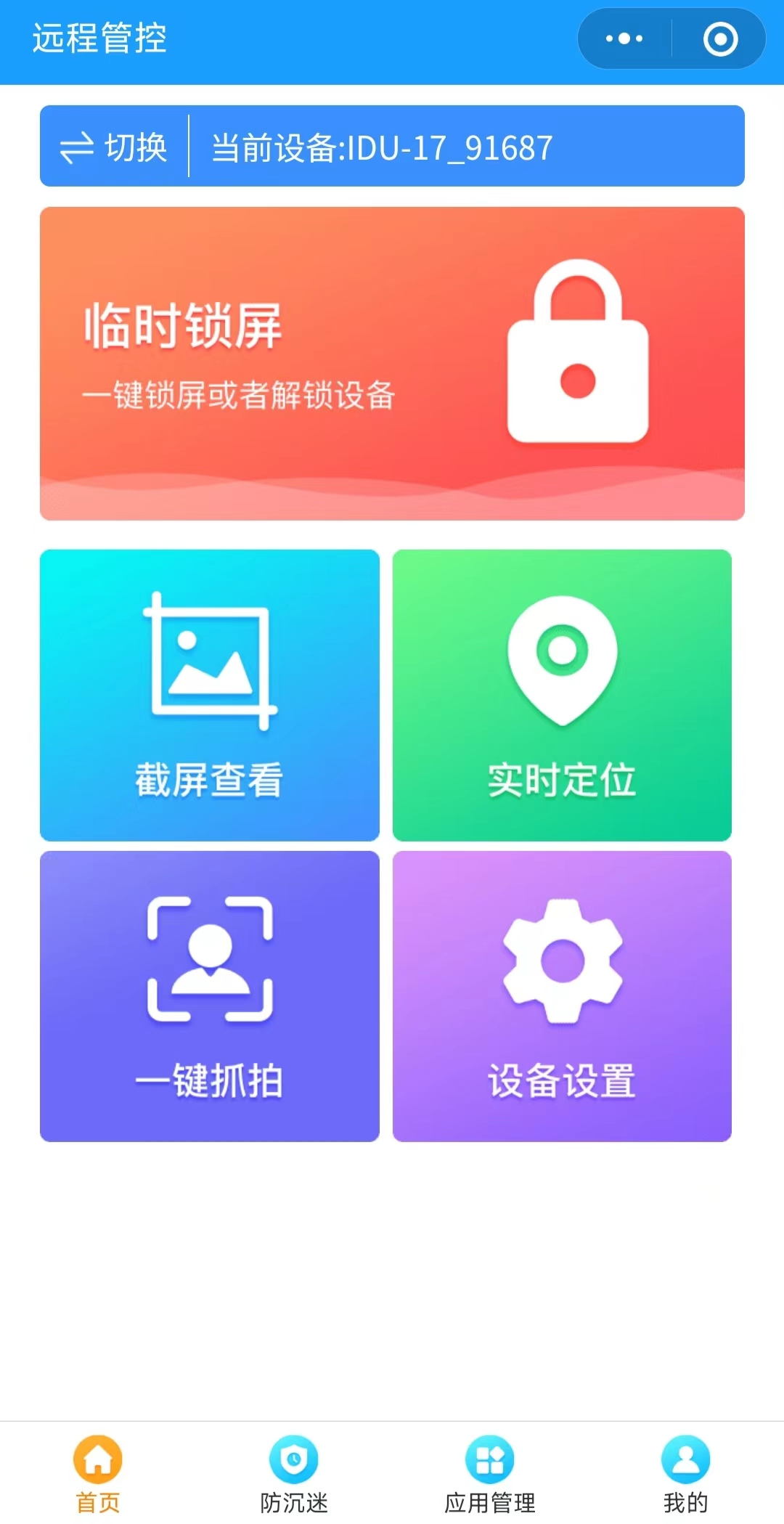Select the screenshot icon on 截屏查看 tile

pyautogui.click(x=210, y=661)
